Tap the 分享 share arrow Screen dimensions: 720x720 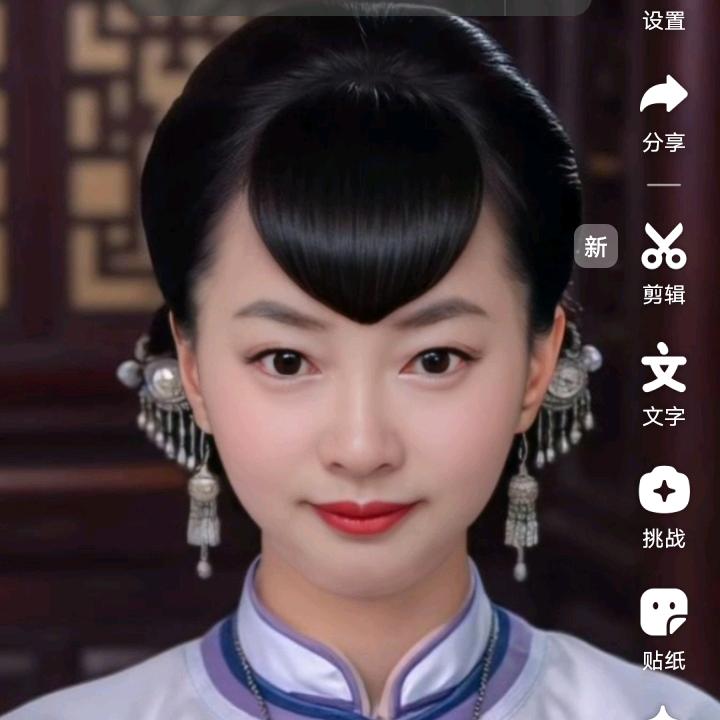[x=664, y=94]
